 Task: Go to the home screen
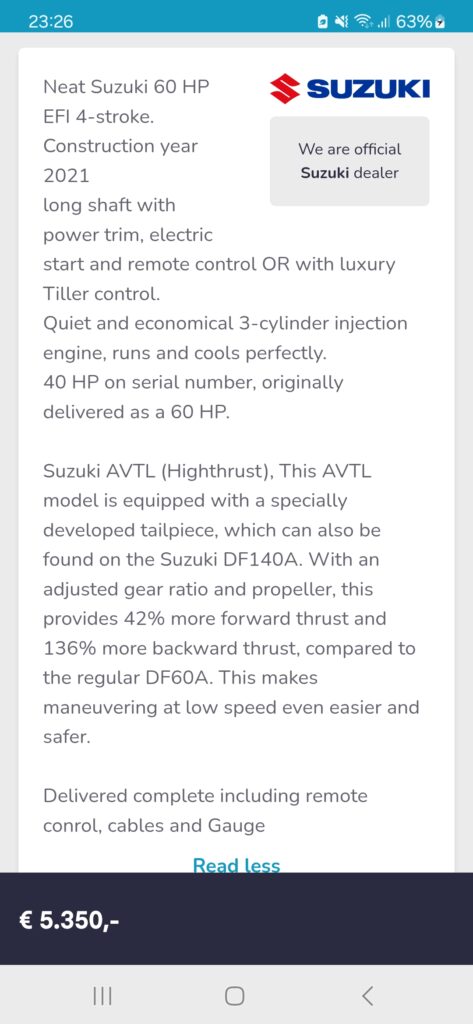click(235, 996)
